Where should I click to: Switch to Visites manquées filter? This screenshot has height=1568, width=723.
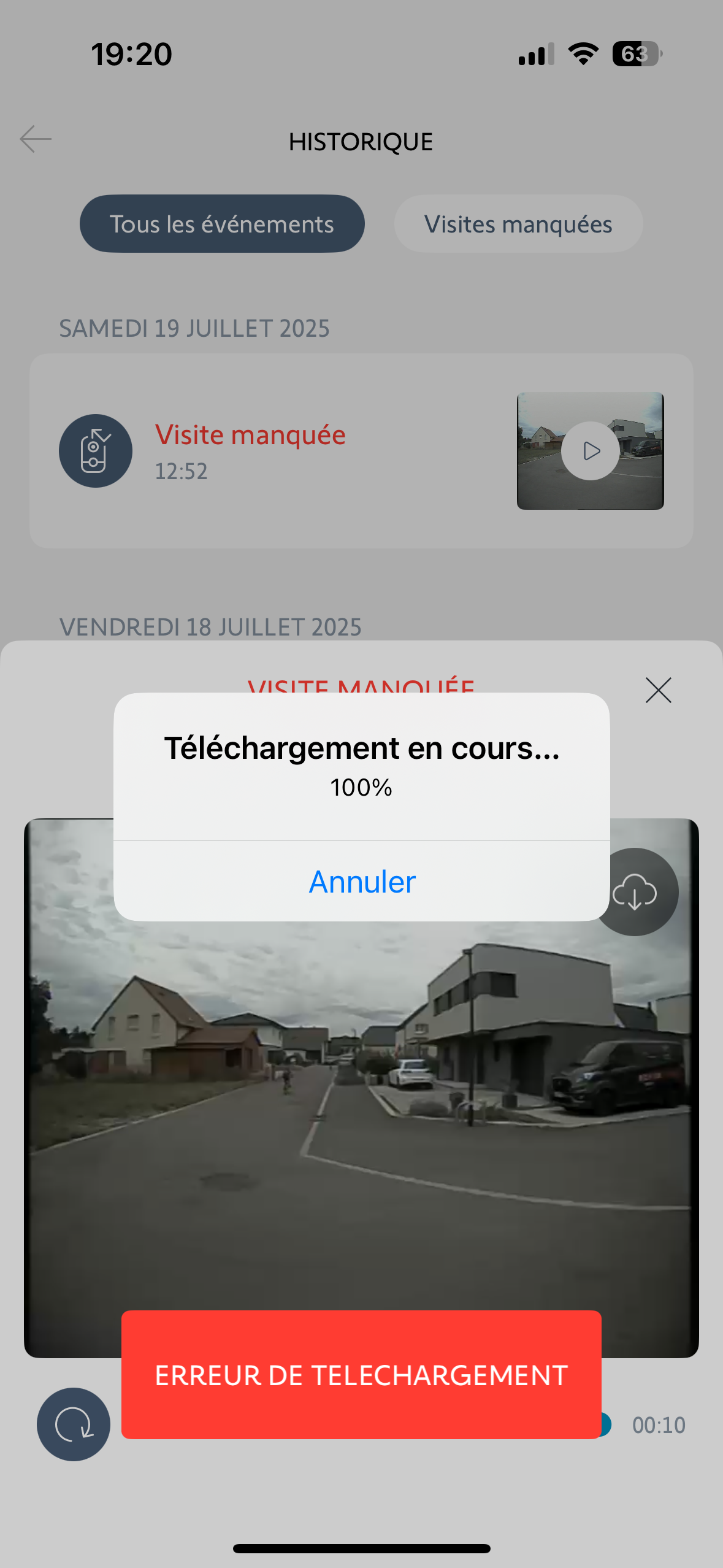click(518, 224)
